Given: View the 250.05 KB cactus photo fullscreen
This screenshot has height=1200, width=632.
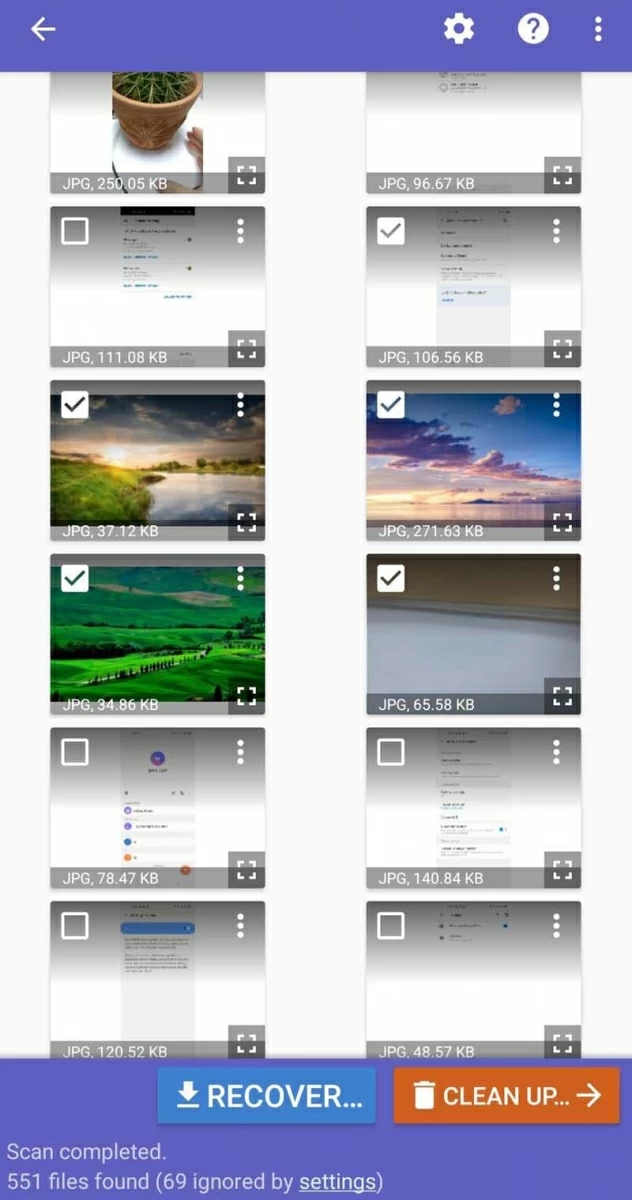Looking at the screenshot, I should click(247, 175).
